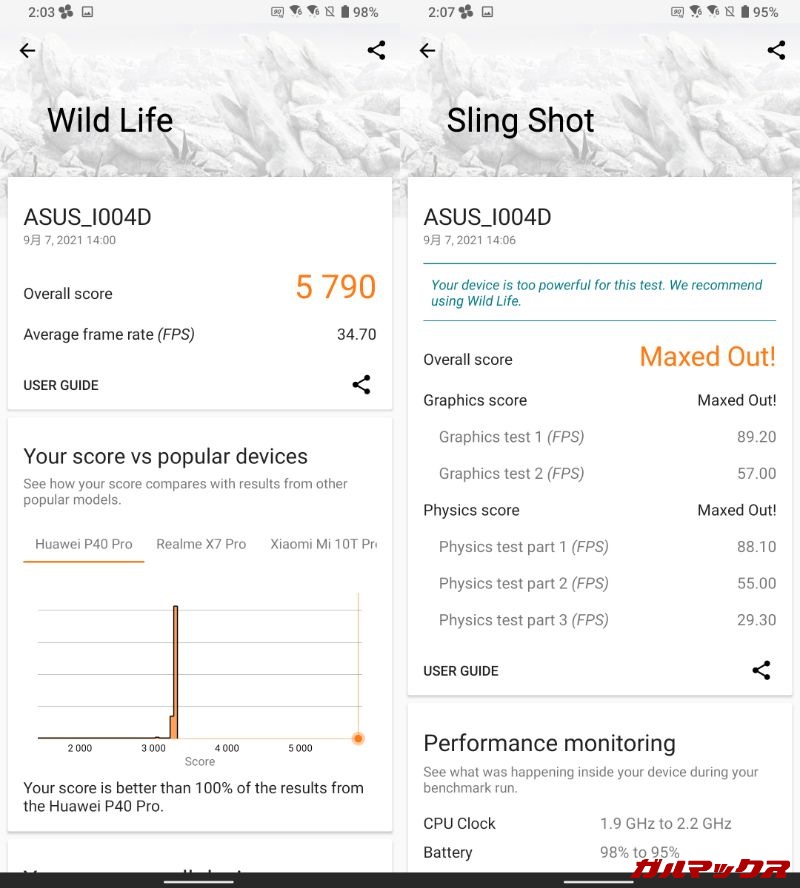The image size is (800, 888).
Task: Share from the Sling Shot top bar
Action: (776, 51)
